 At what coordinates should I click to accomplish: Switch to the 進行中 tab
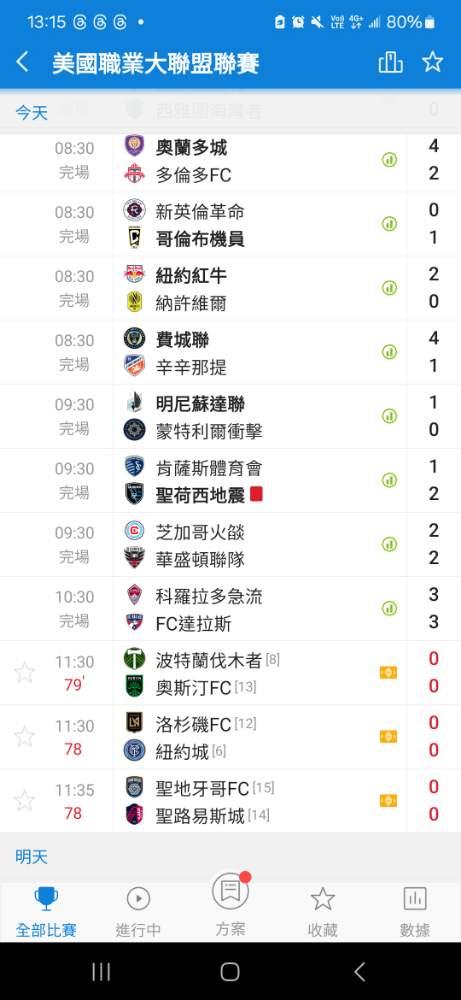click(x=138, y=913)
